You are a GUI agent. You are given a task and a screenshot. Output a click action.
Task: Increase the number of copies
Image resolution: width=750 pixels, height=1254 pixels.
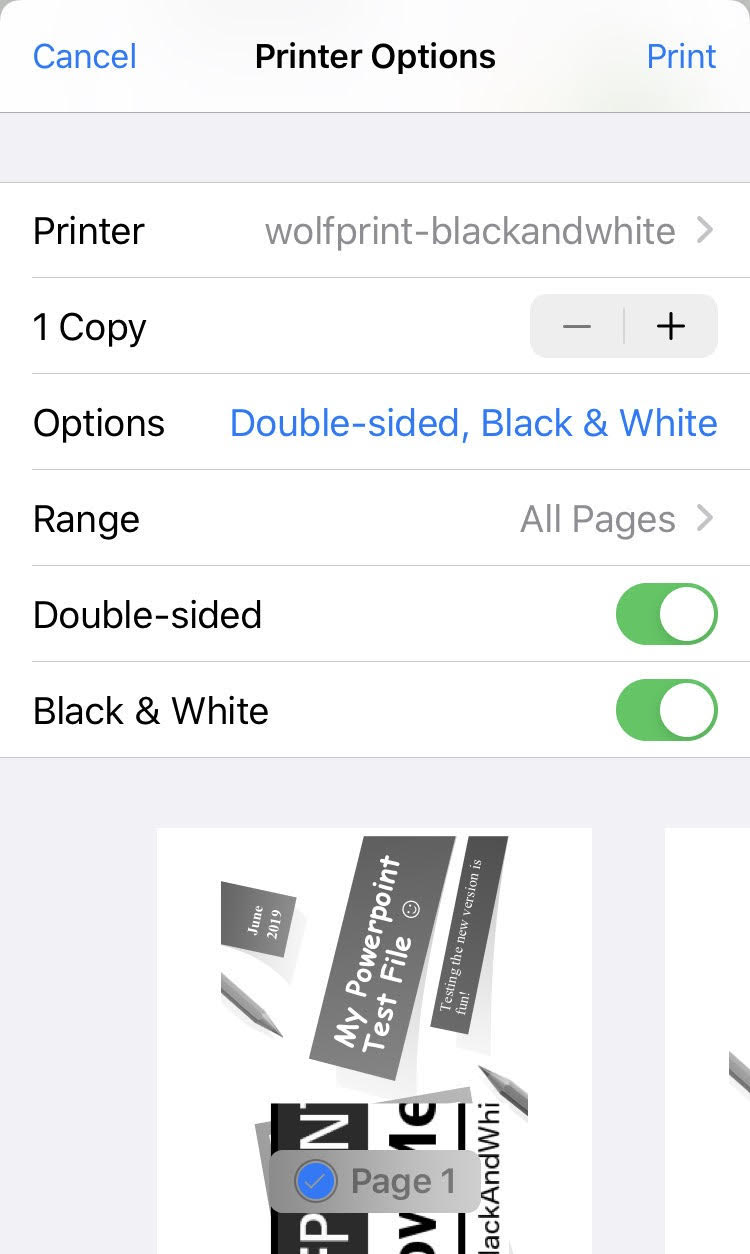pyautogui.click(x=671, y=326)
